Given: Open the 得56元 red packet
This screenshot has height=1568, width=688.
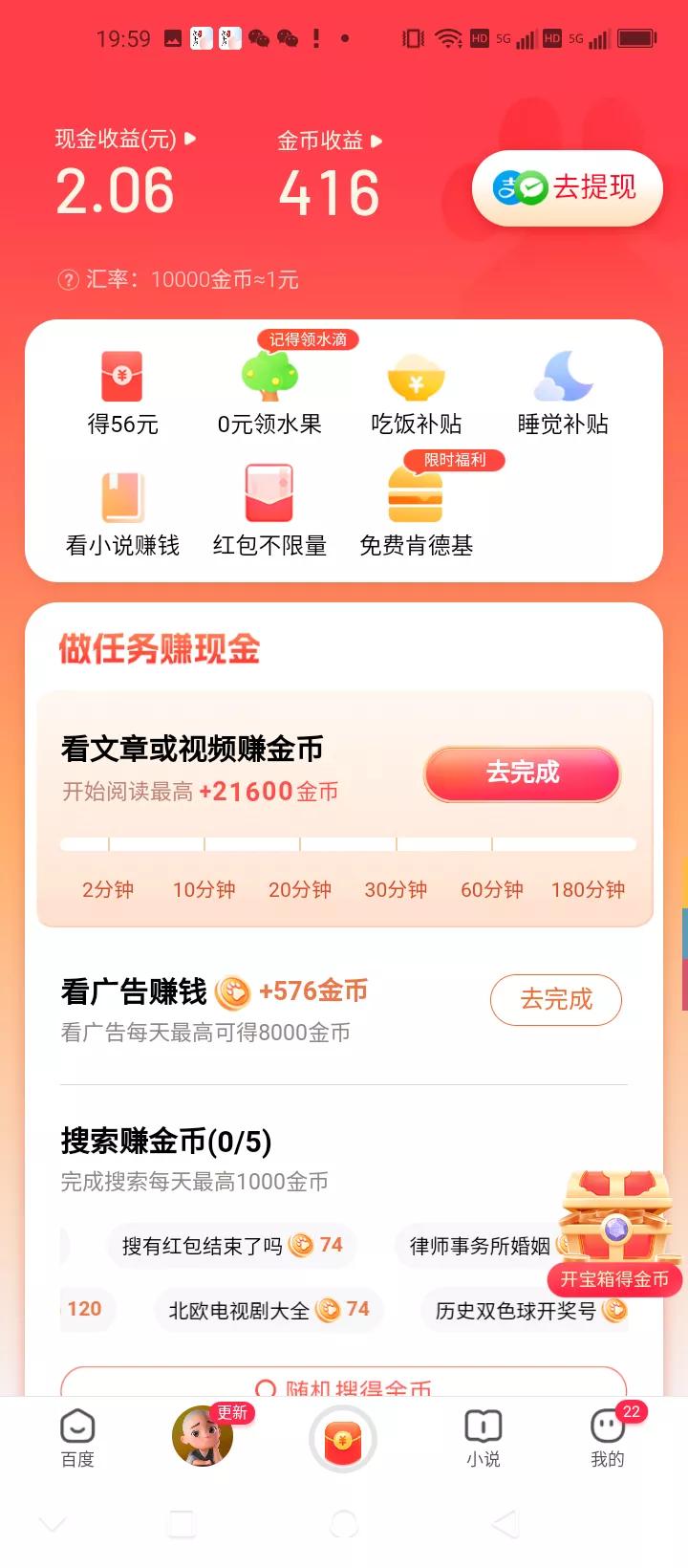Looking at the screenshot, I should (122, 392).
